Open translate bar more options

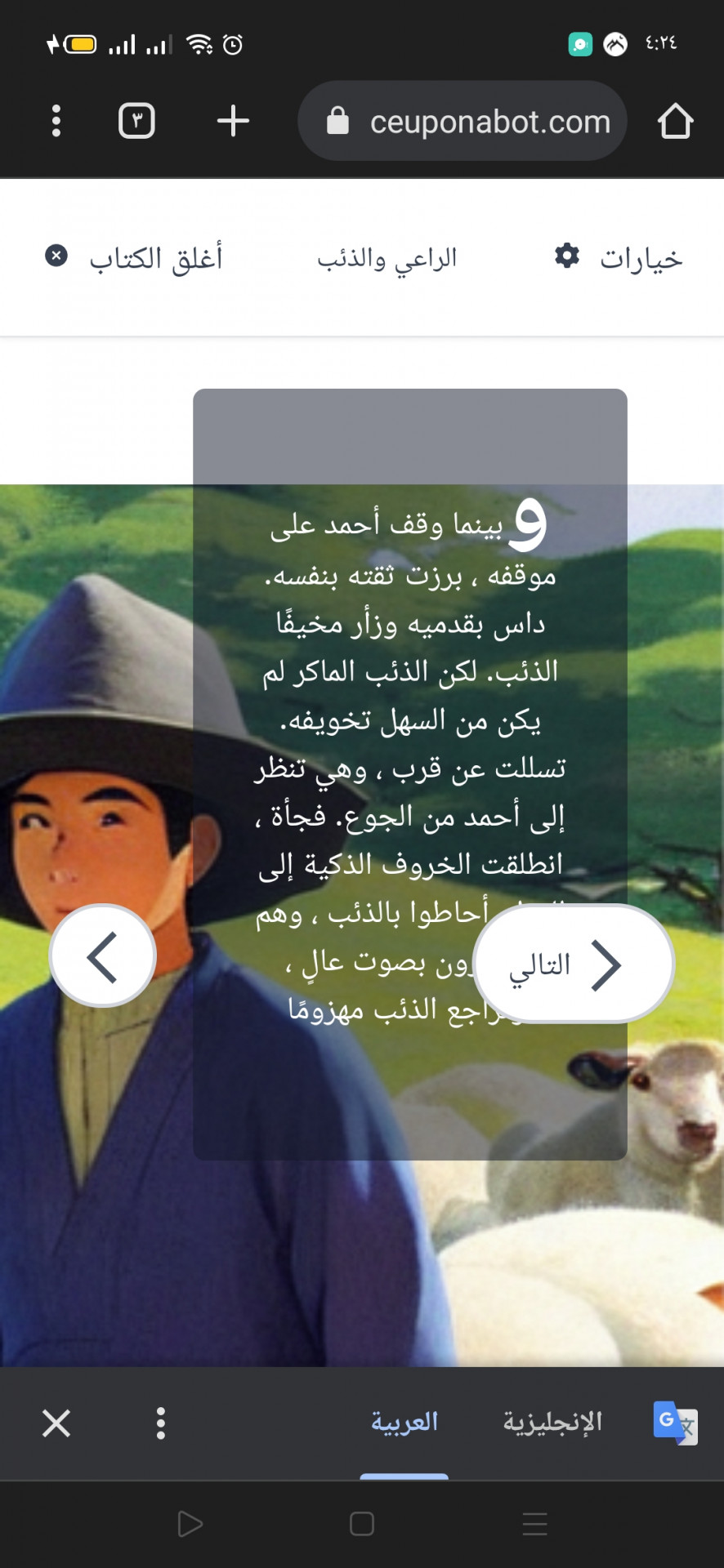pos(161,1423)
